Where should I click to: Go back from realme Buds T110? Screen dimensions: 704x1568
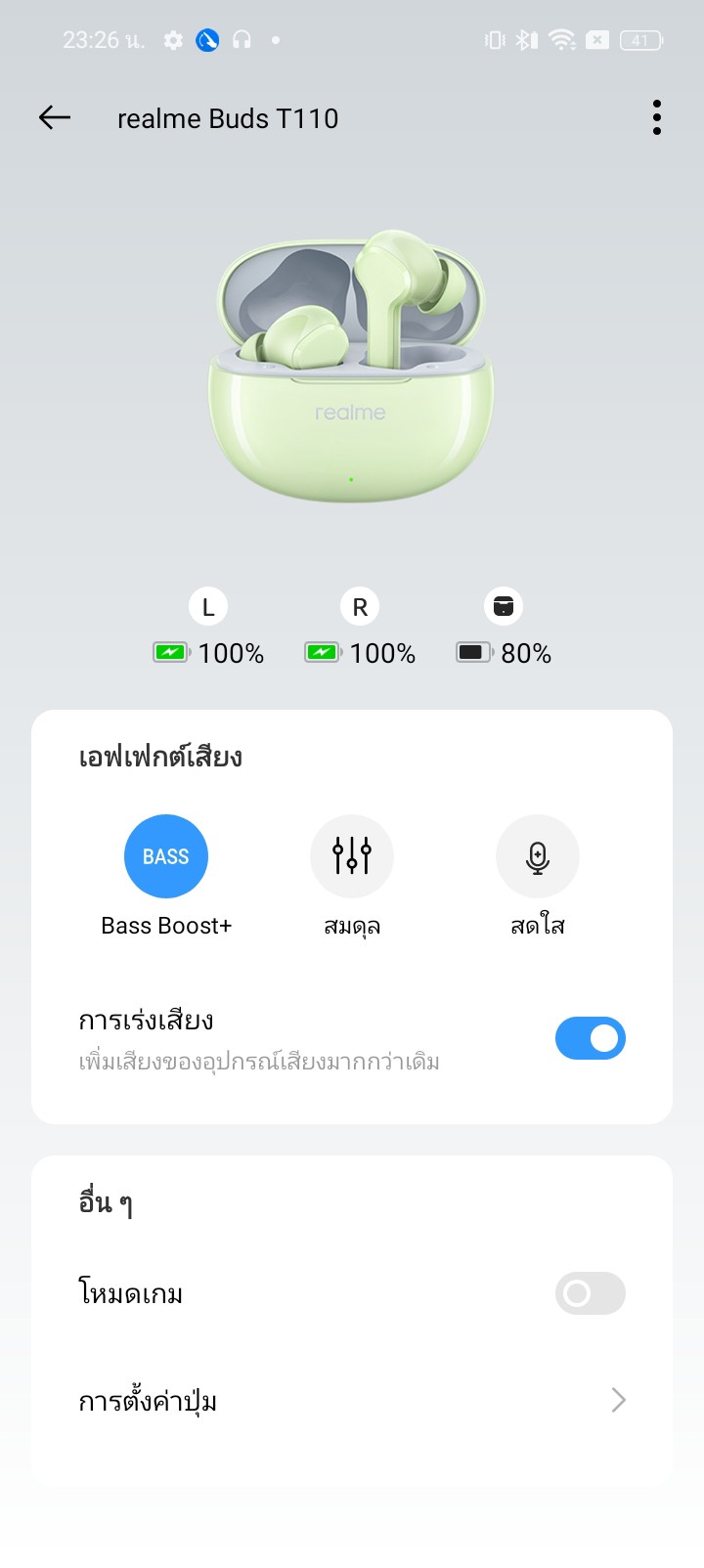55,118
